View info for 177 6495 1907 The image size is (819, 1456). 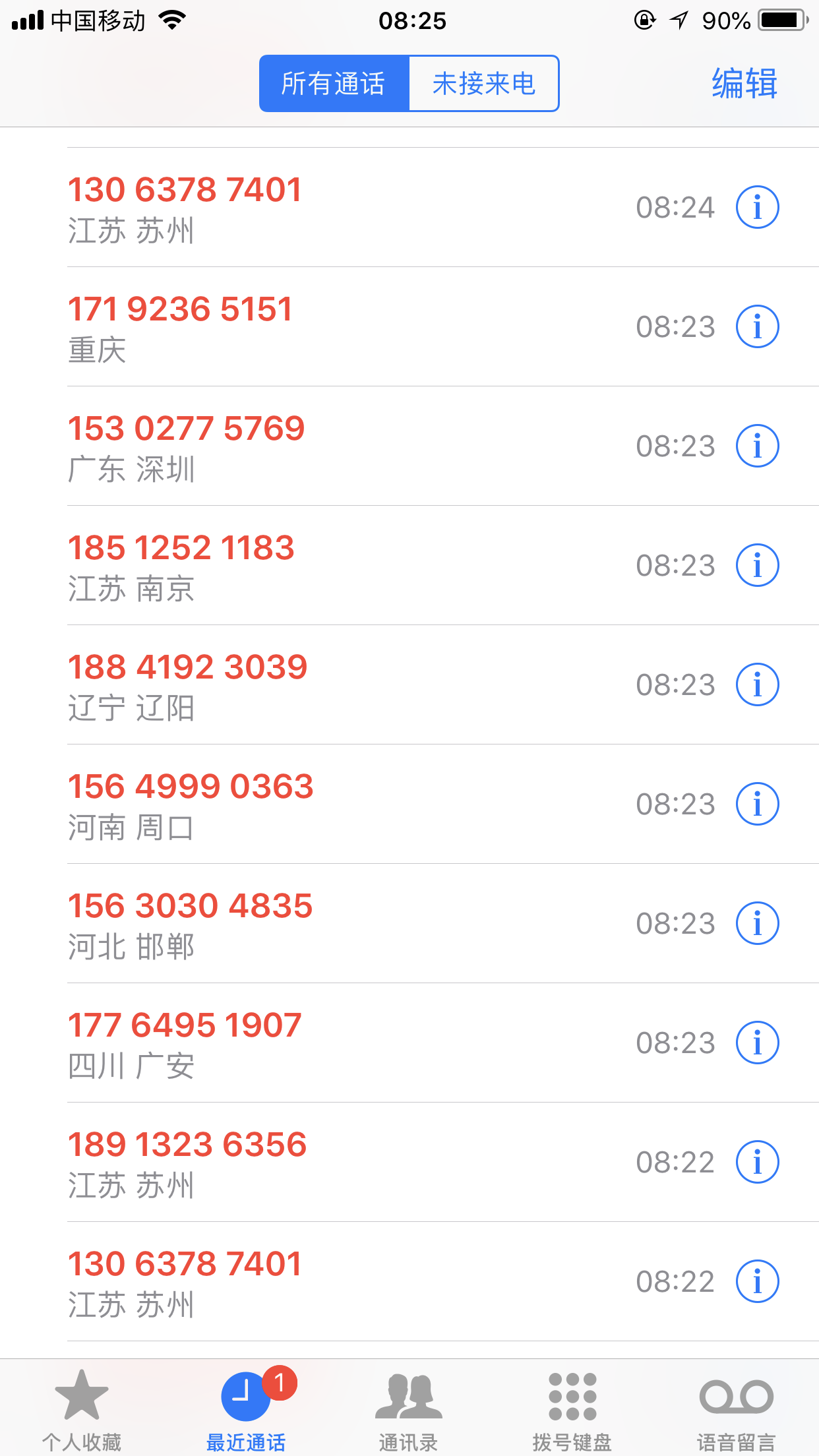pyautogui.click(x=757, y=1043)
